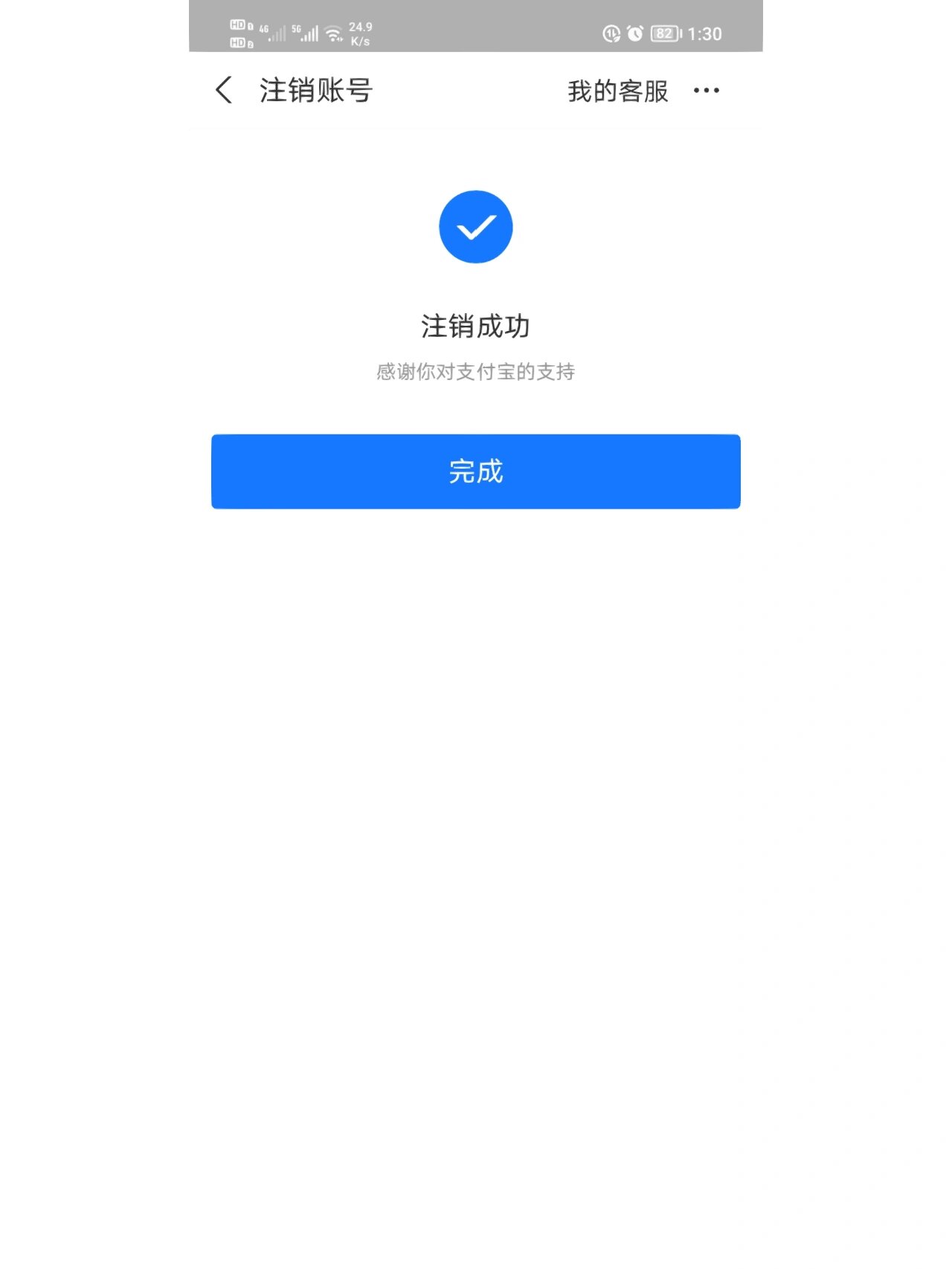Image resolution: width=952 pixels, height=1269 pixels.
Task: Click the data saver icon in status bar
Action: tap(610, 33)
